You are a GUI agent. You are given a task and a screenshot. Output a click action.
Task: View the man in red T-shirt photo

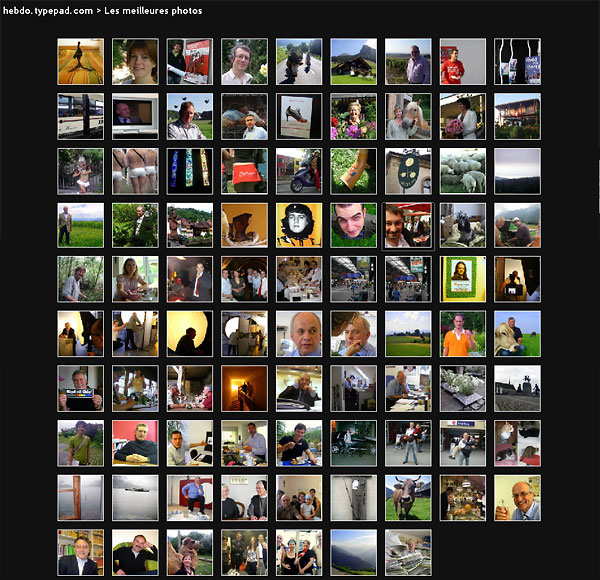[463, 62]
